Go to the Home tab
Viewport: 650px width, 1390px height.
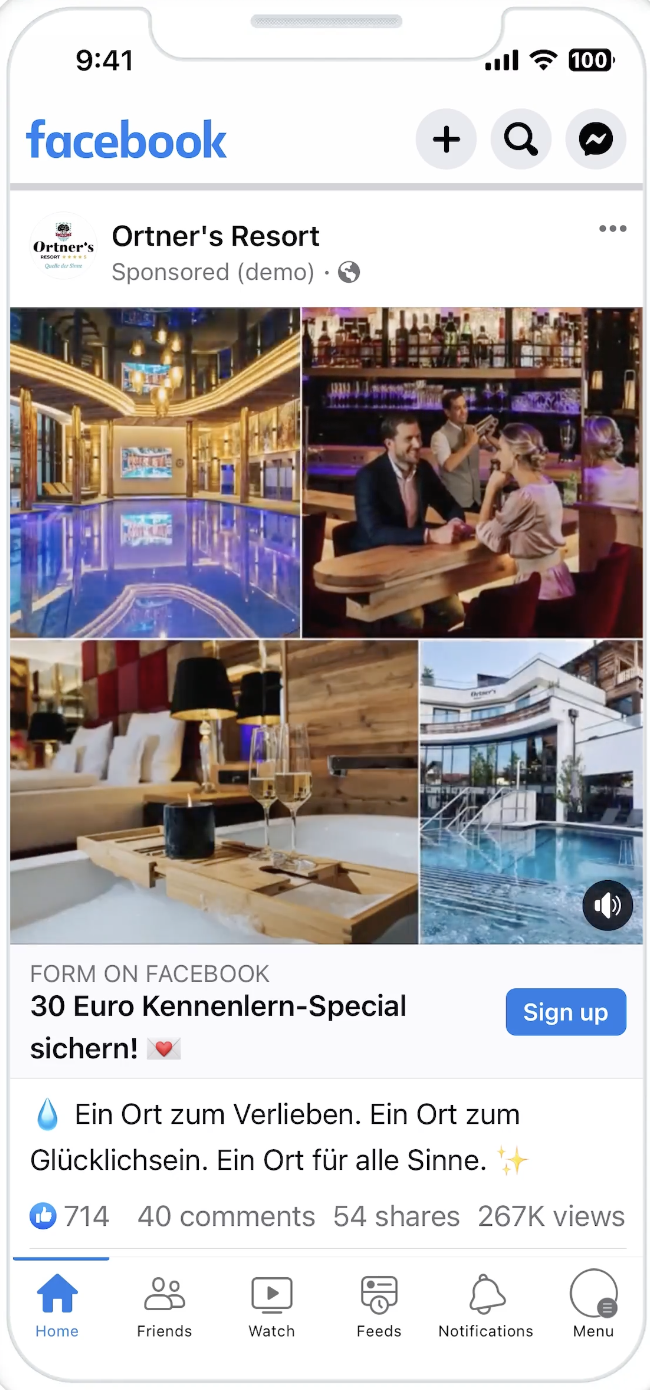(x=57, y=1306)
